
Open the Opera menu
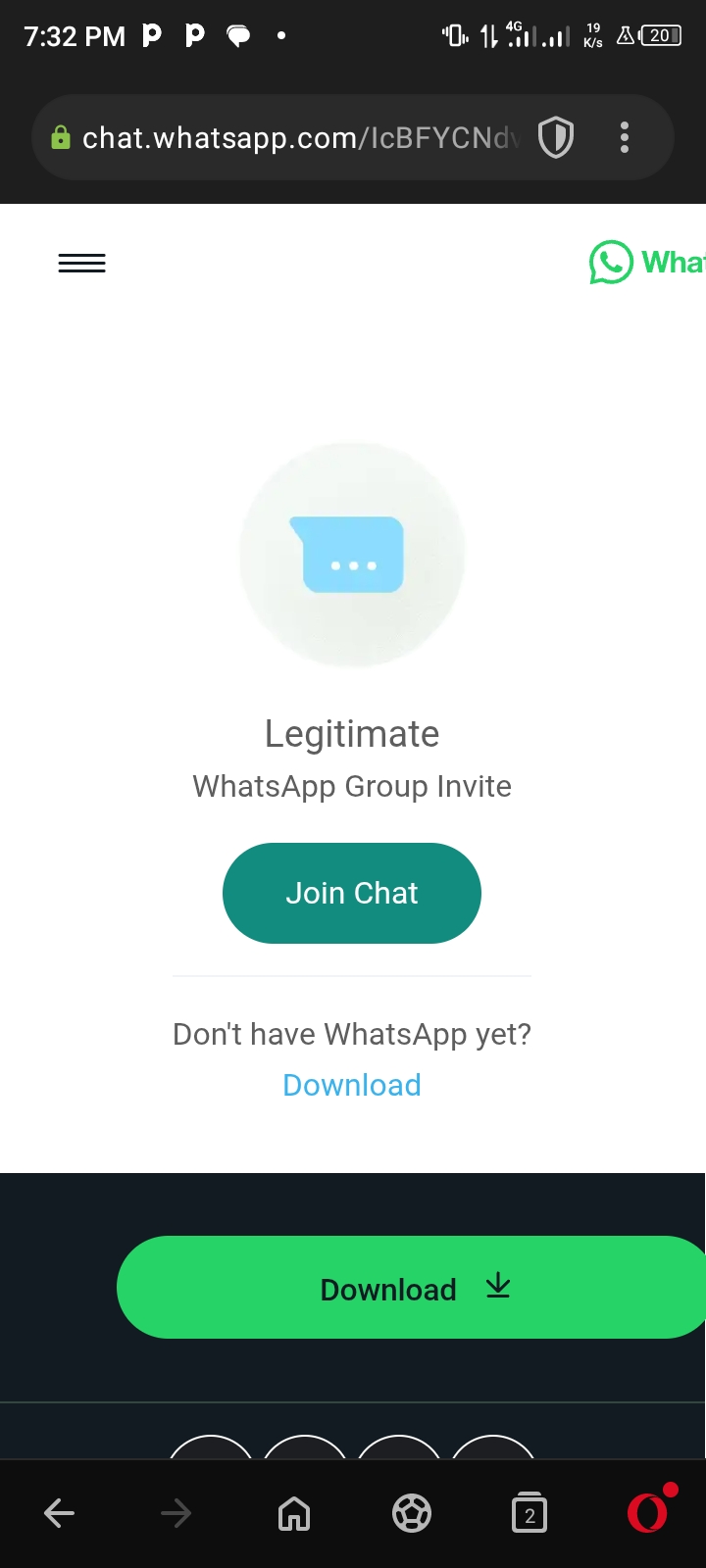point(647,1512)
